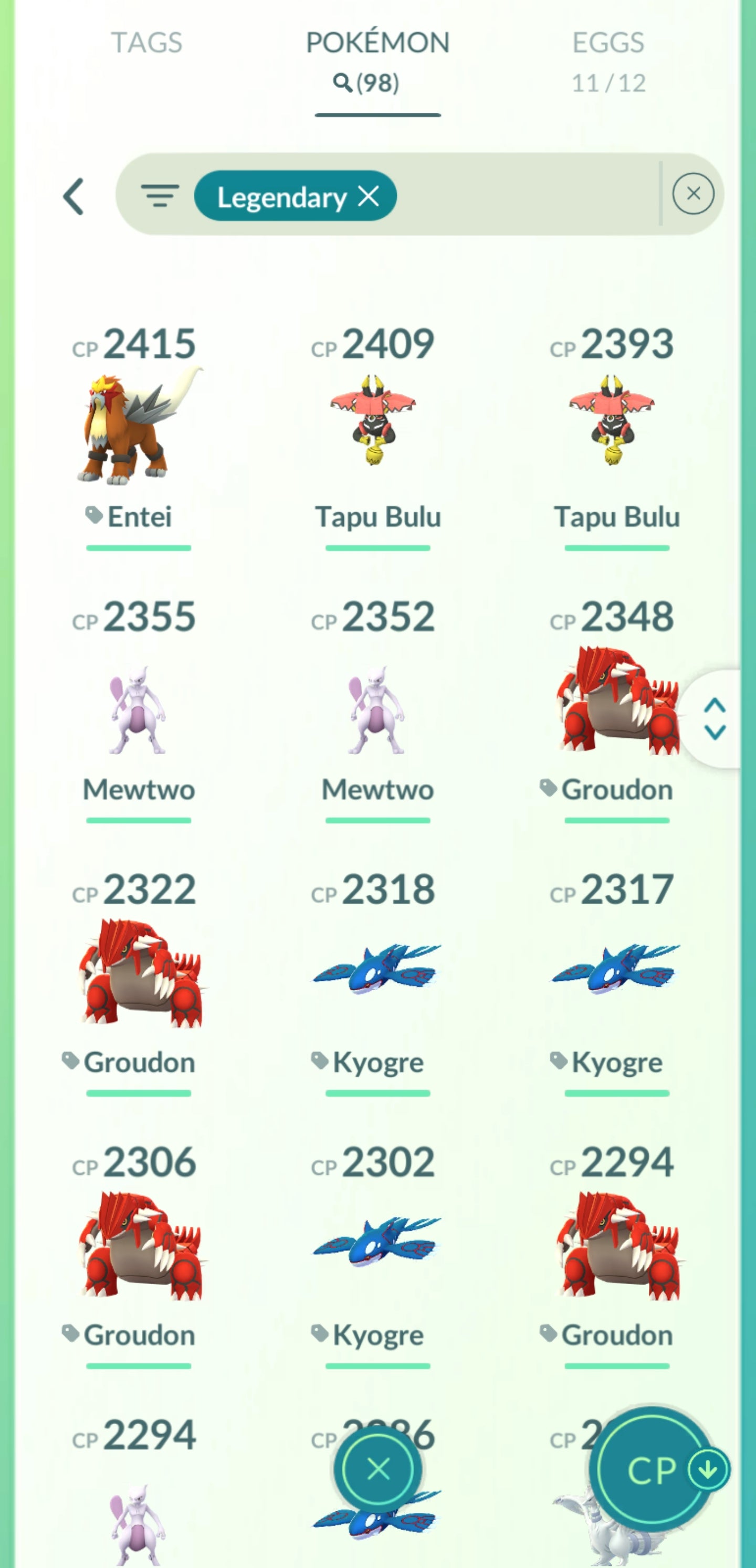The width and height of the screenshot is (756, 1568).
Task: Switch to the Tags tab
Action: click(146, 43)
